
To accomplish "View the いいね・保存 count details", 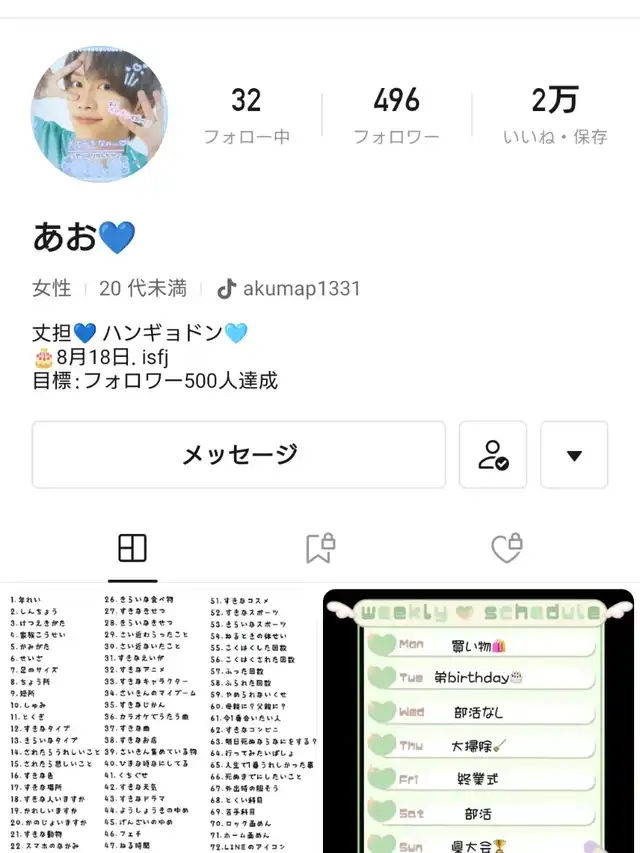I will click(555, 116).
